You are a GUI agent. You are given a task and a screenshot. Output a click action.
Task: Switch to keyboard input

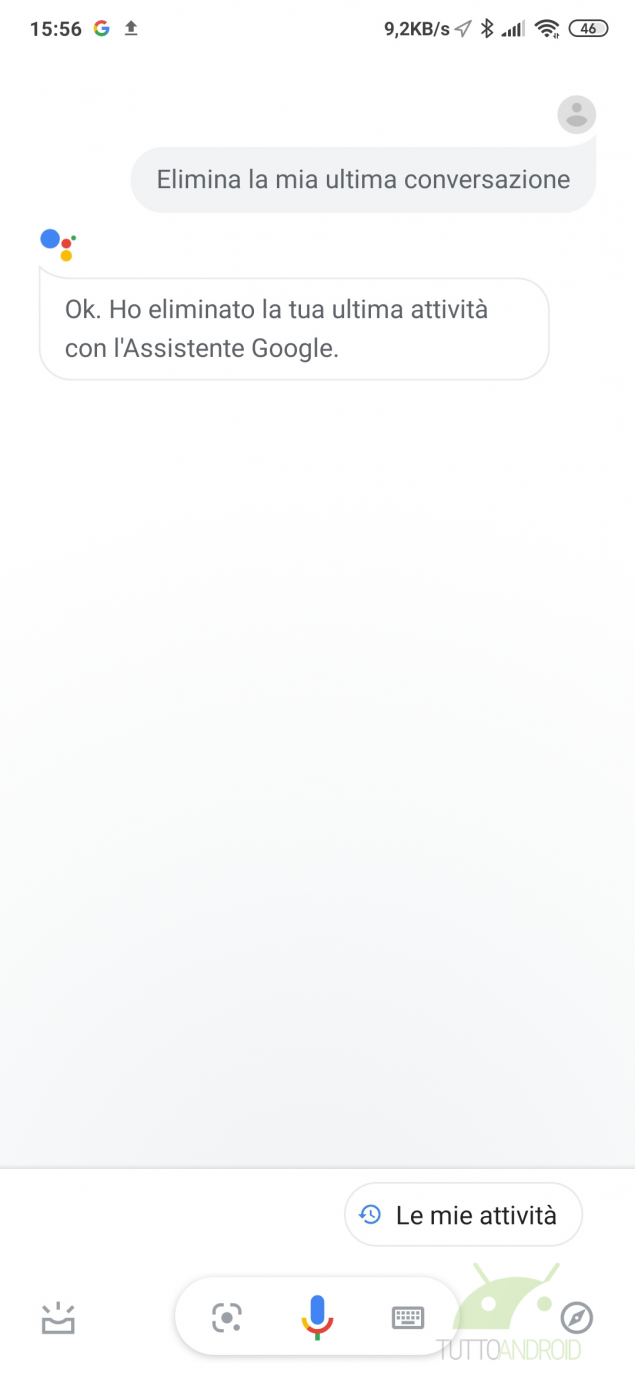click(407, 1318)
